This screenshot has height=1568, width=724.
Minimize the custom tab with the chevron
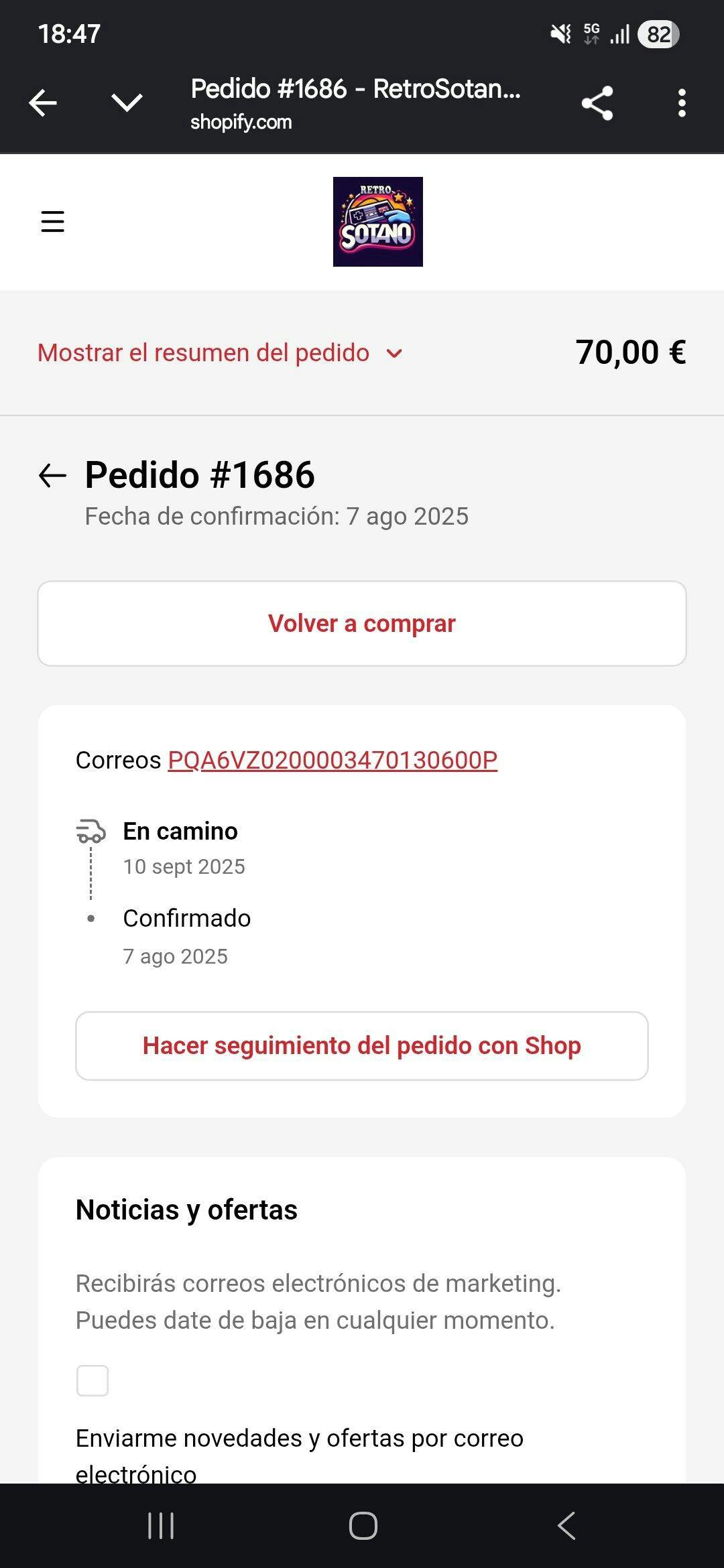[127, 103]
